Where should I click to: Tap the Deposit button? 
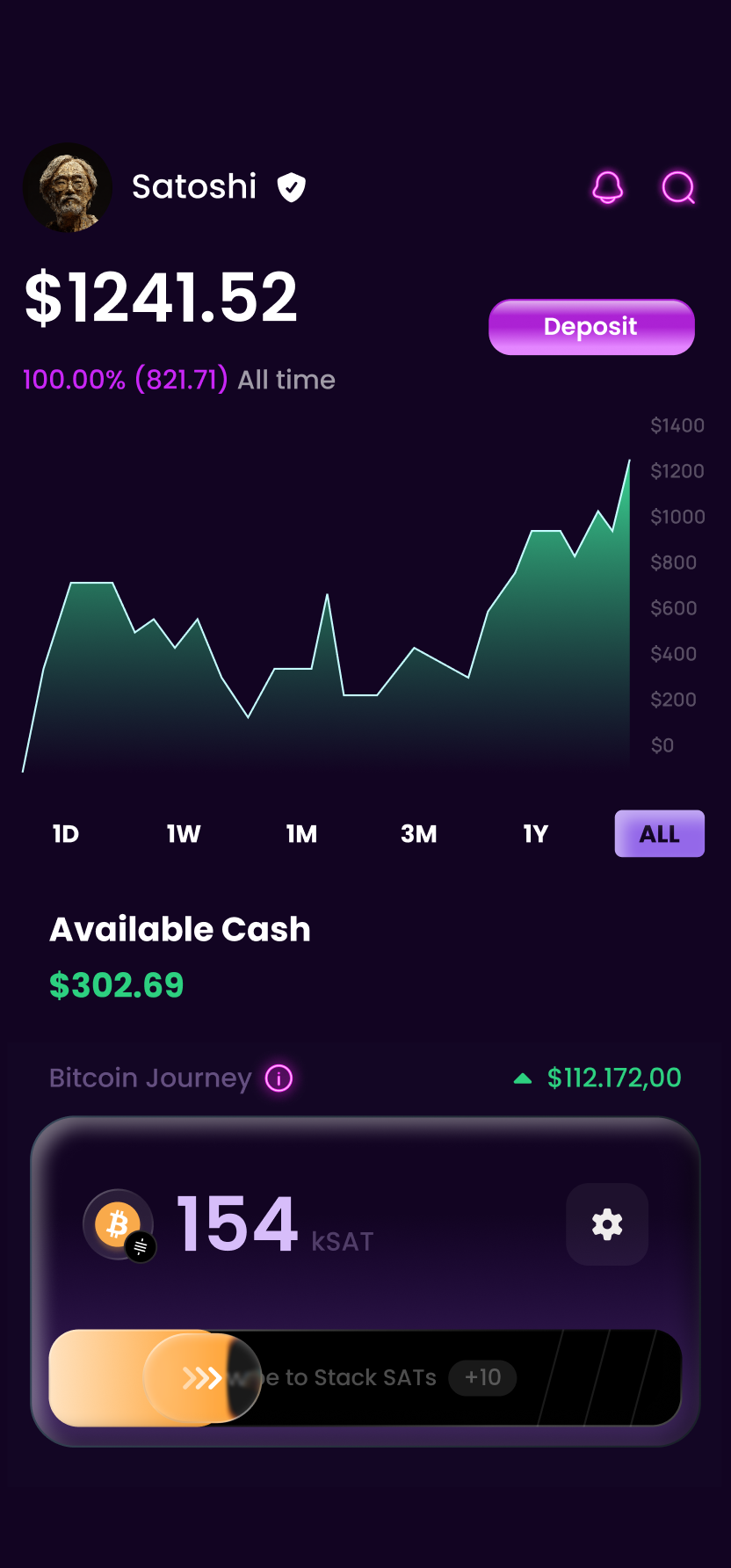591,327
